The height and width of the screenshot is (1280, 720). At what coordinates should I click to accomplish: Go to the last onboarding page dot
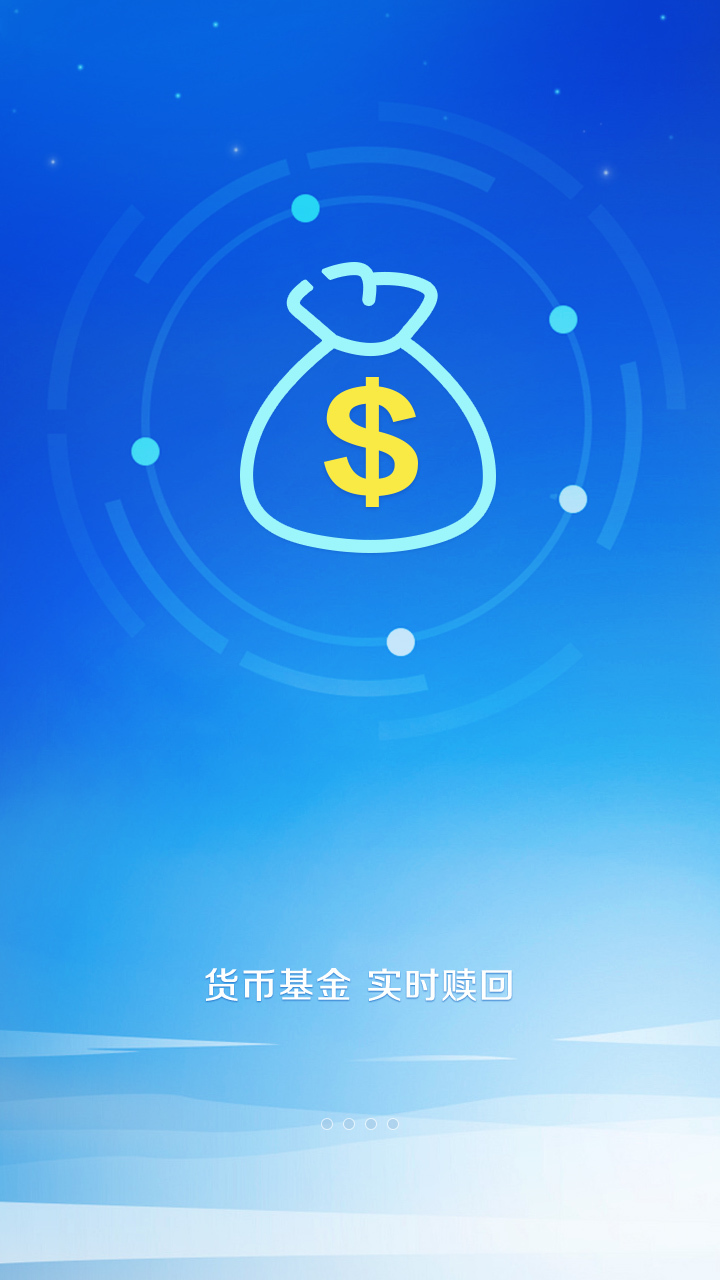(x=393, y=1124)
